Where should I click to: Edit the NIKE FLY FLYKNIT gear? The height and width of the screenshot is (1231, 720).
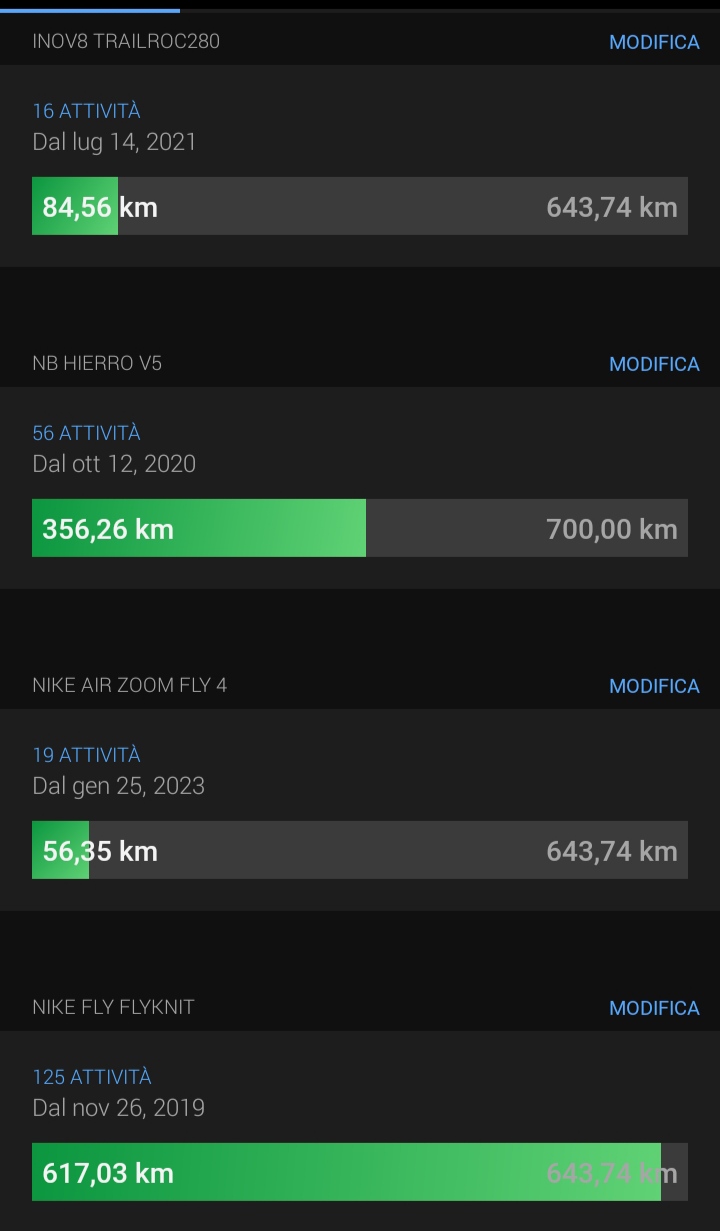(654, 1008)
